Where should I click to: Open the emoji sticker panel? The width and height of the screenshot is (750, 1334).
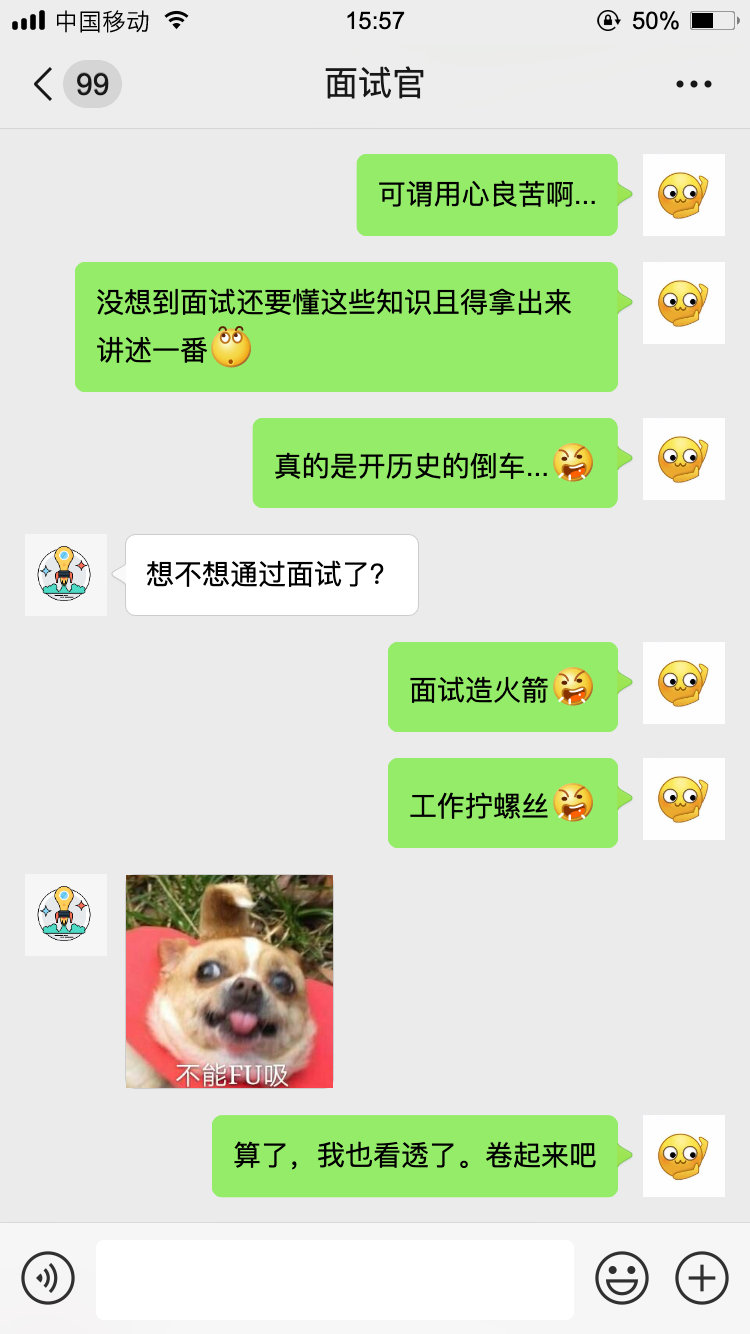(x=621, y=1277)
